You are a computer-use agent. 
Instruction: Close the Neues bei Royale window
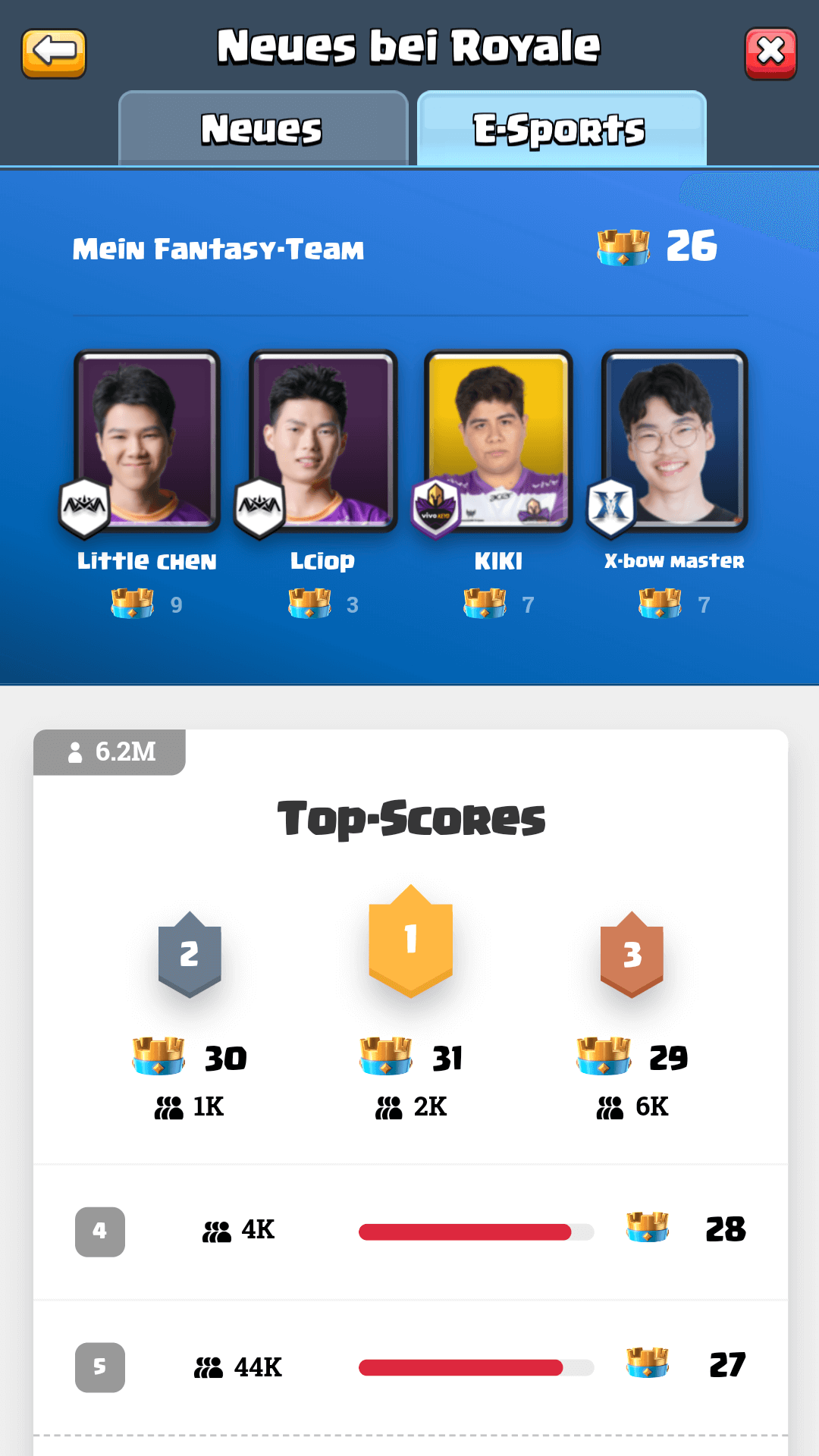(770, 53)
